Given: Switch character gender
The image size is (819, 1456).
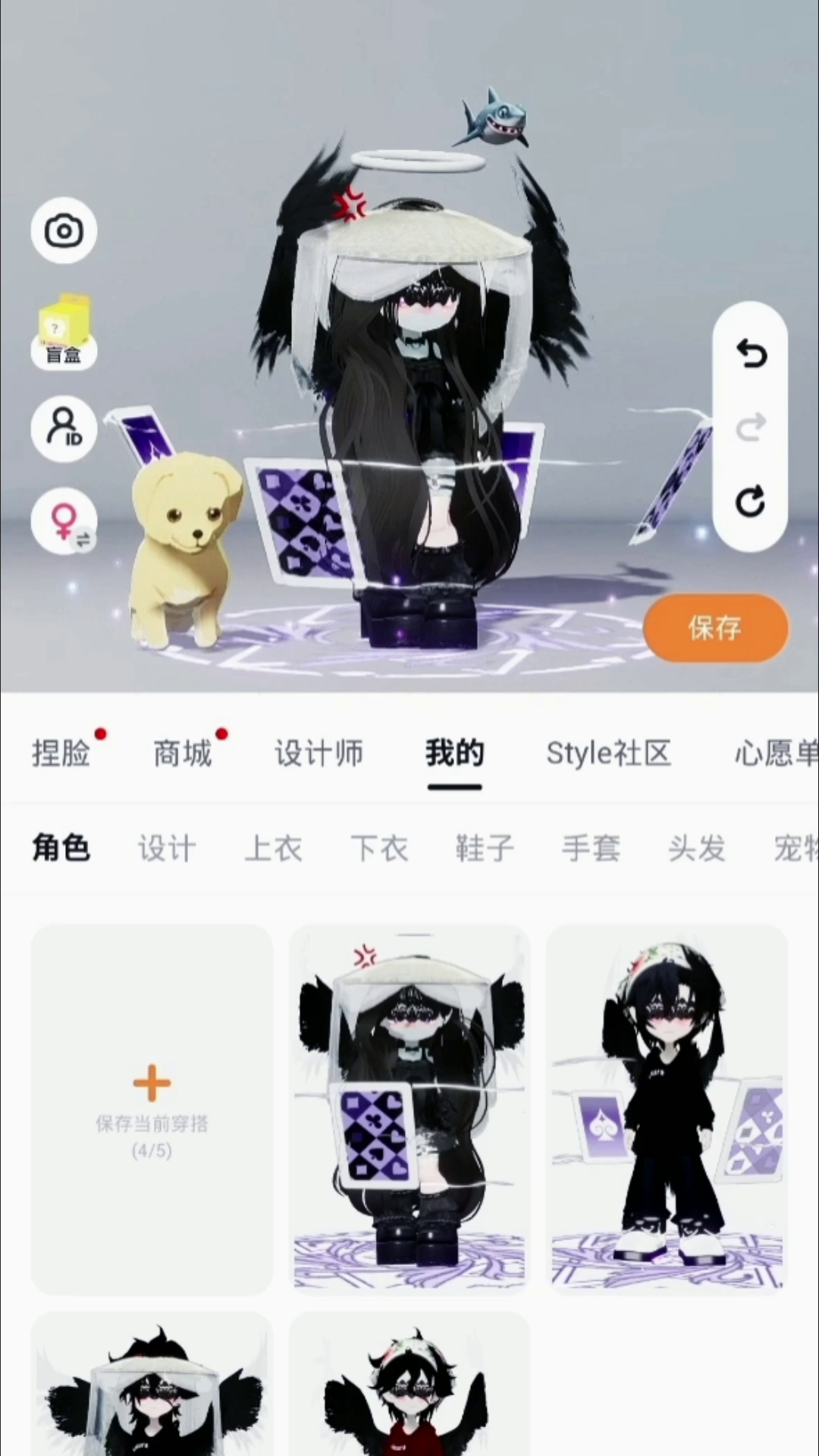Looking at the screenshot, I should (x=64, y=522).
